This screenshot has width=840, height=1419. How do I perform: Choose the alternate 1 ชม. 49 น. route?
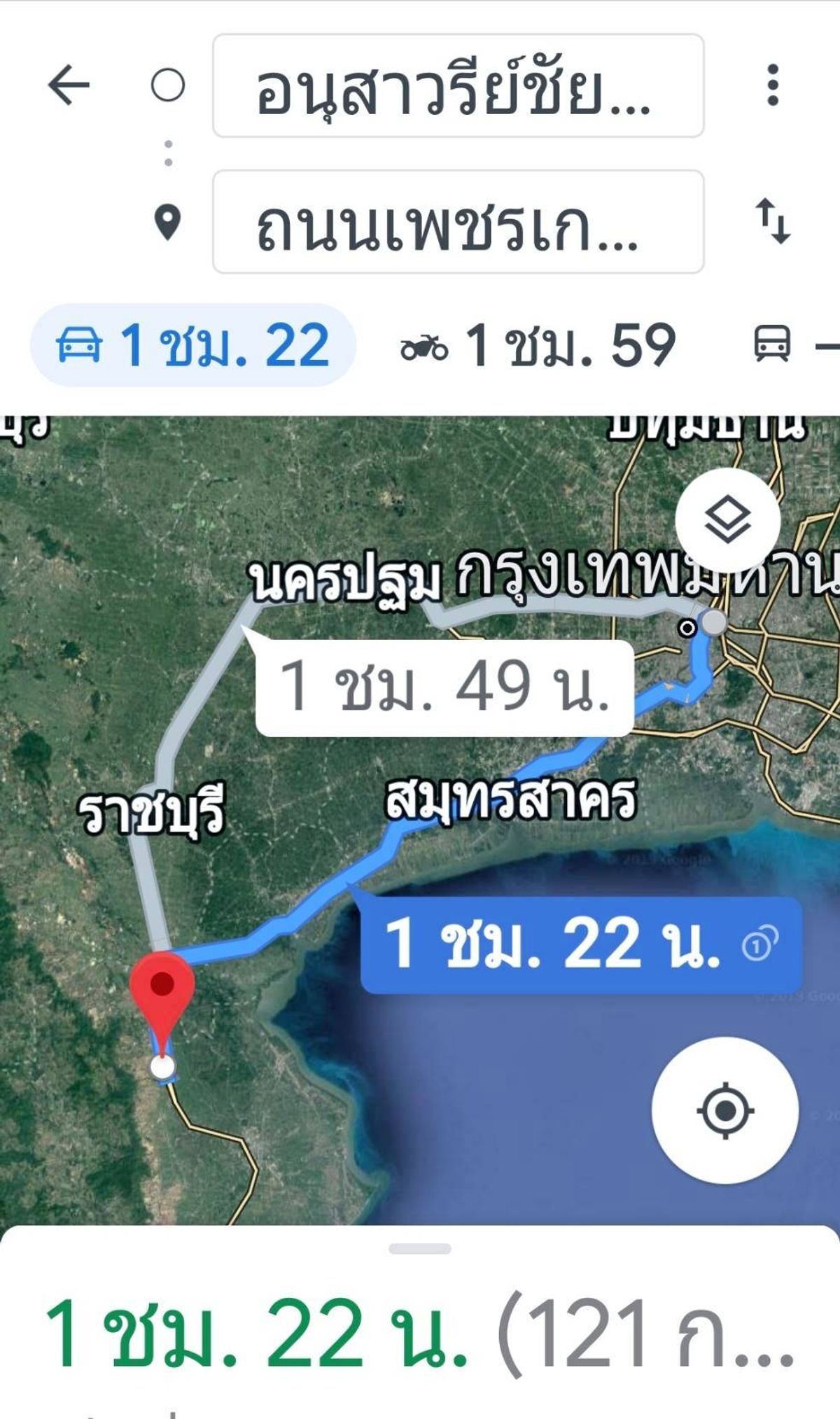[x=444, y=687]
